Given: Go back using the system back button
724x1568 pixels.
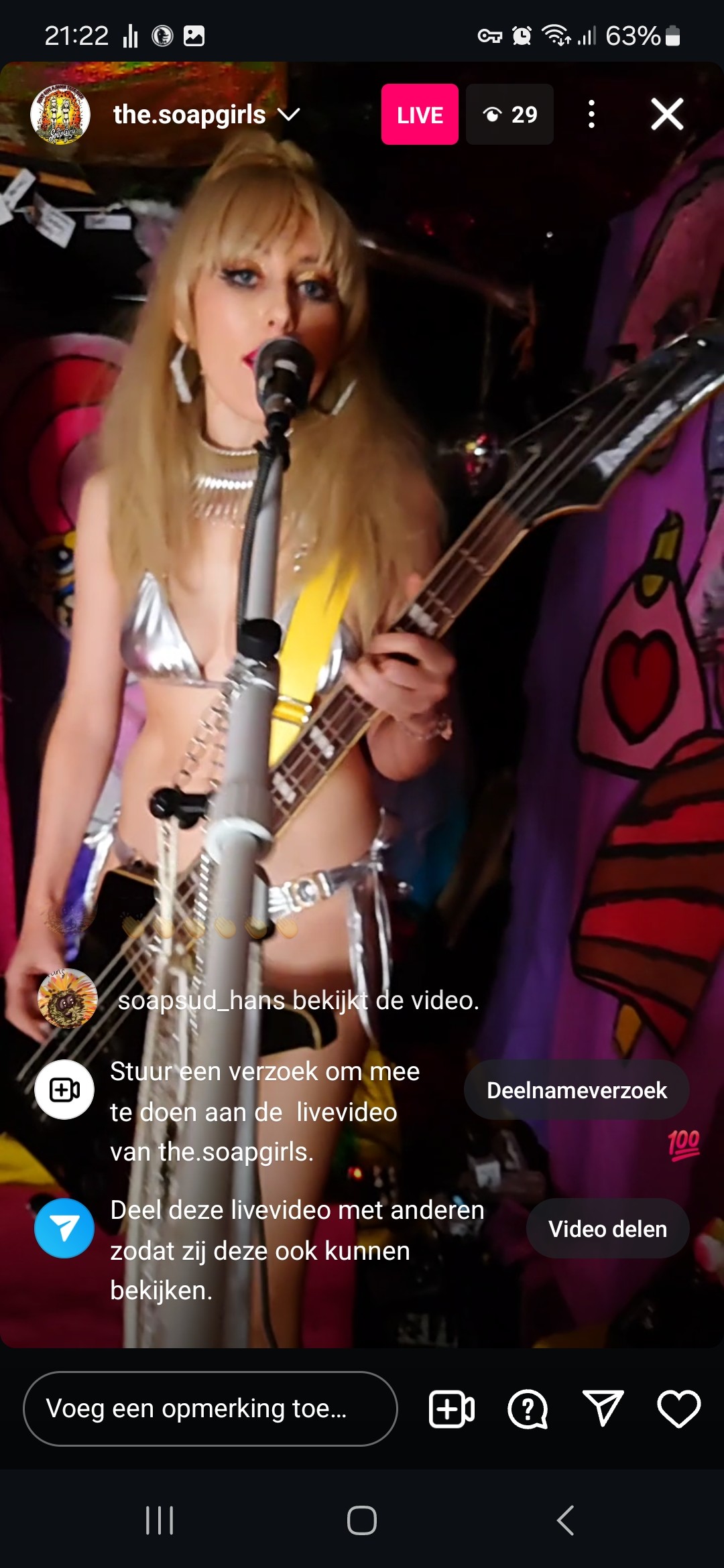Looking at the screenshot, I should click(x=565, y=1520).
